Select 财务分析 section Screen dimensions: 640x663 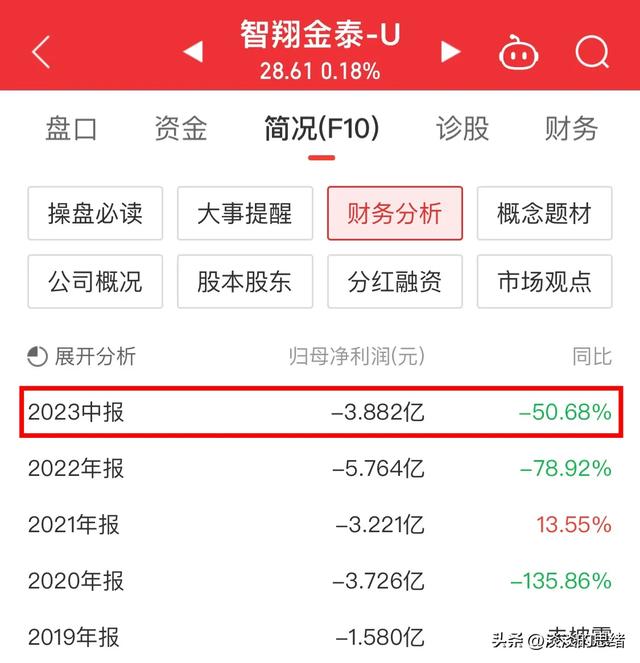[x=394, y=213]
